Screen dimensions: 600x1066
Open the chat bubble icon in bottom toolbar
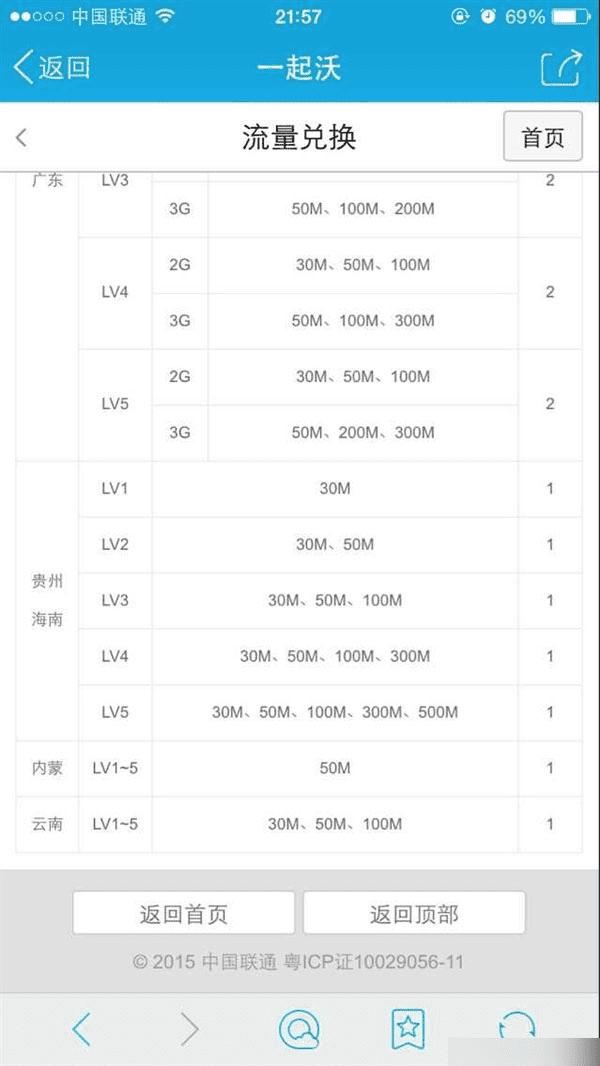pyautogui.click(x=299, y=1028)
